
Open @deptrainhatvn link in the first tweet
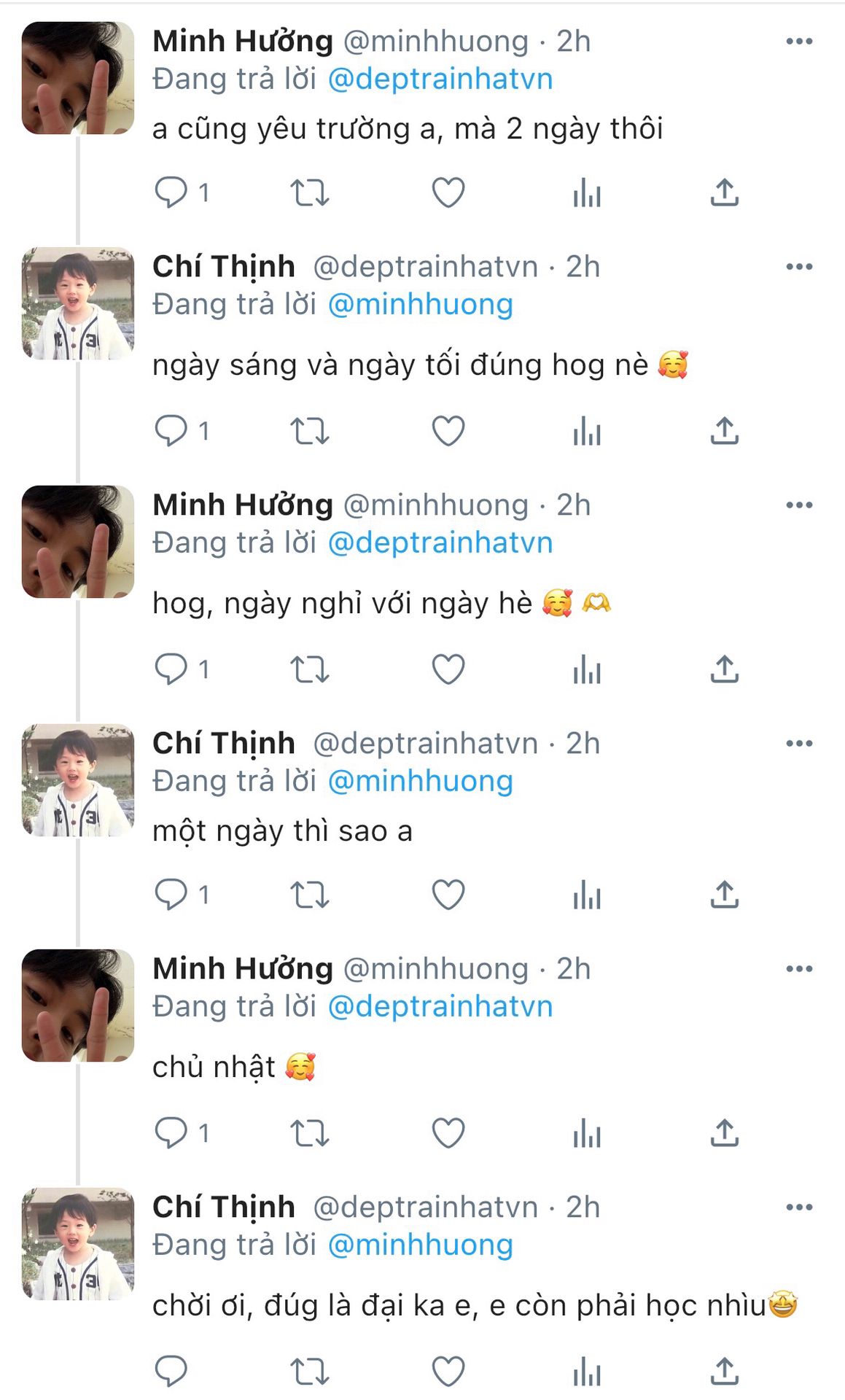(440, 79)
